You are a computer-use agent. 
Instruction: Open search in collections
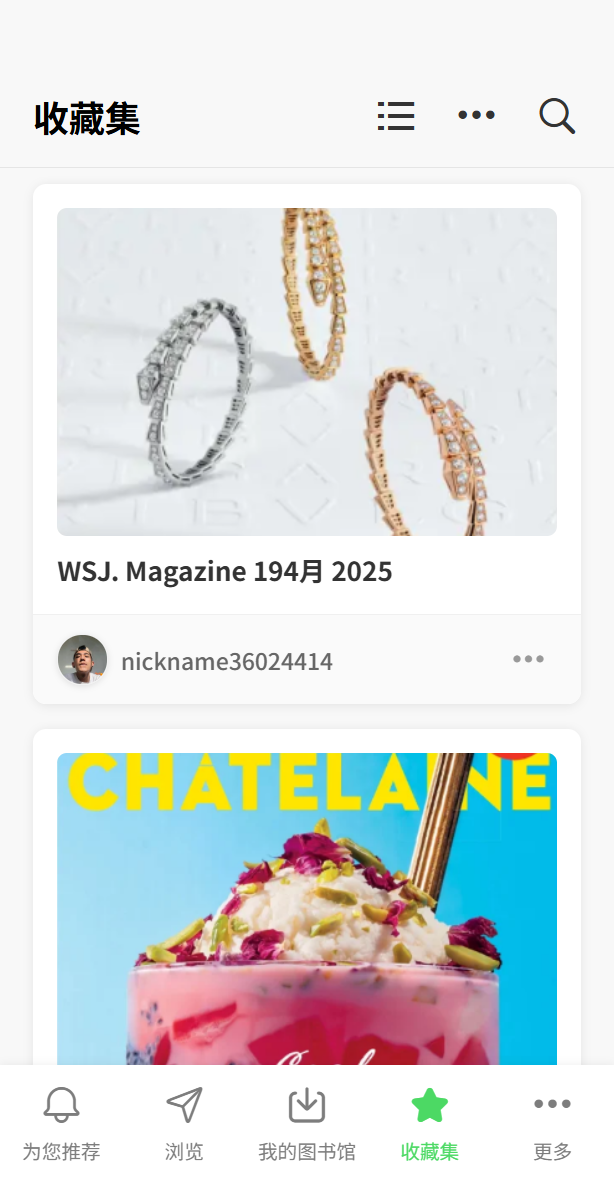point(557,116)
